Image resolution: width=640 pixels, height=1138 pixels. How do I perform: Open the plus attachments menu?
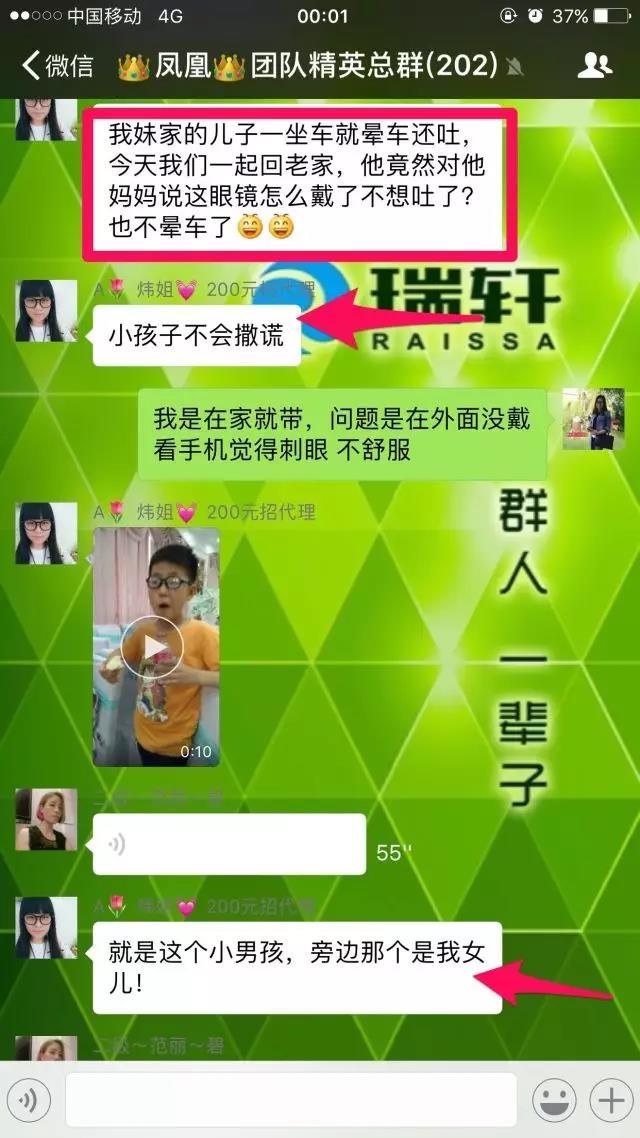pos(609,1101)
